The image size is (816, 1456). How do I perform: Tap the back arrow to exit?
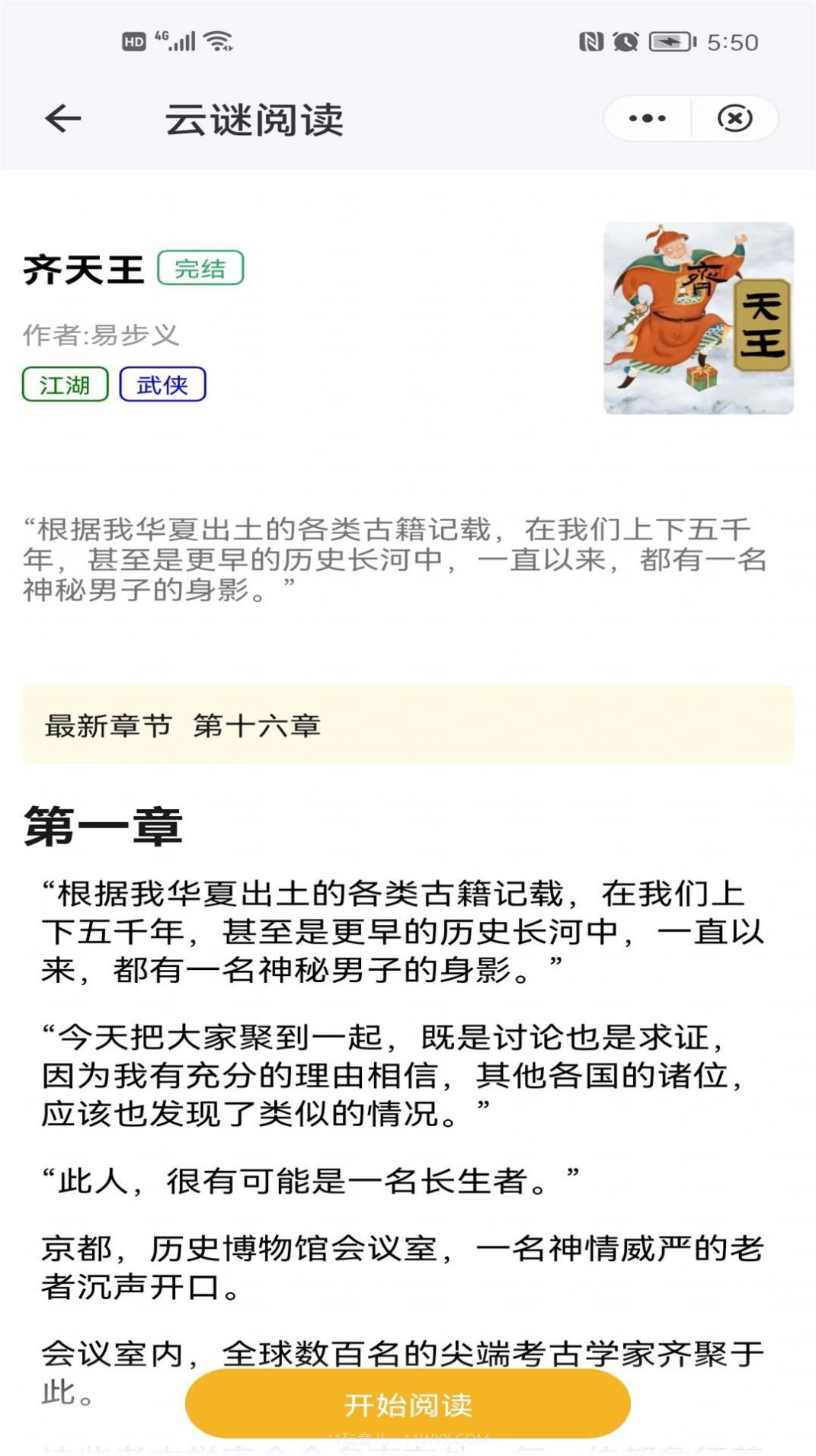(61, 119)
